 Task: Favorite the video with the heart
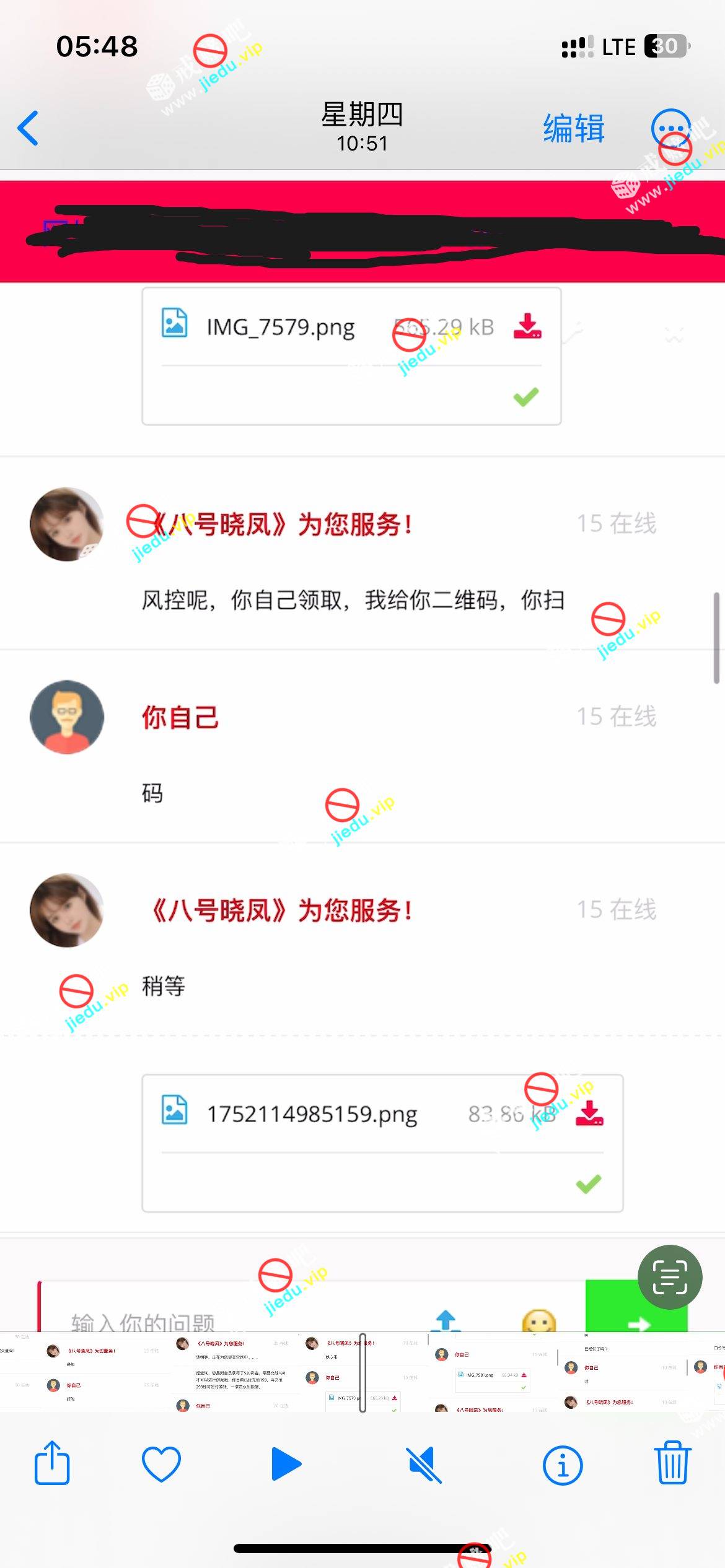161,1464
